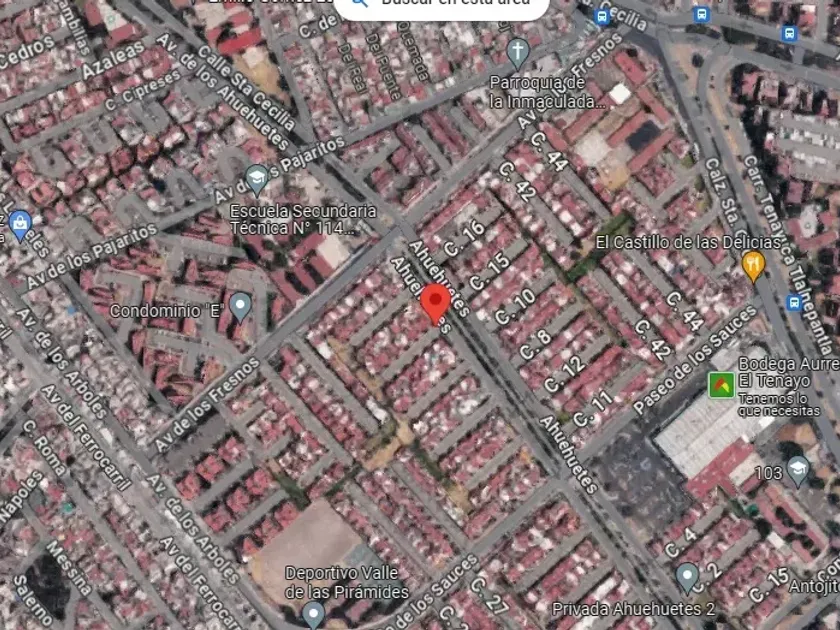Open the school marker labeled 103
This screenshot has height=630, width=840.
(797, 469)
